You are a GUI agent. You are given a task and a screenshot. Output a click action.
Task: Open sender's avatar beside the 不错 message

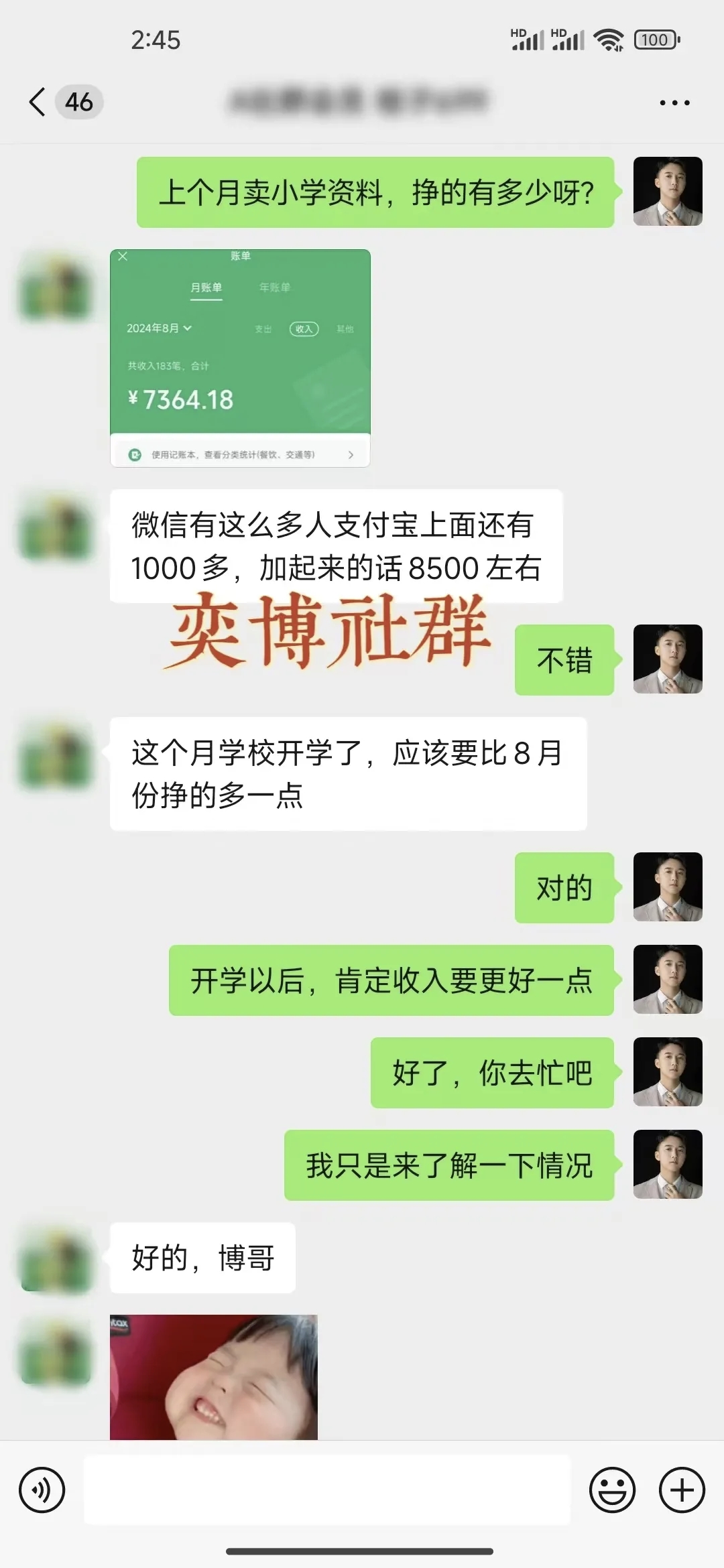[668, 659]
